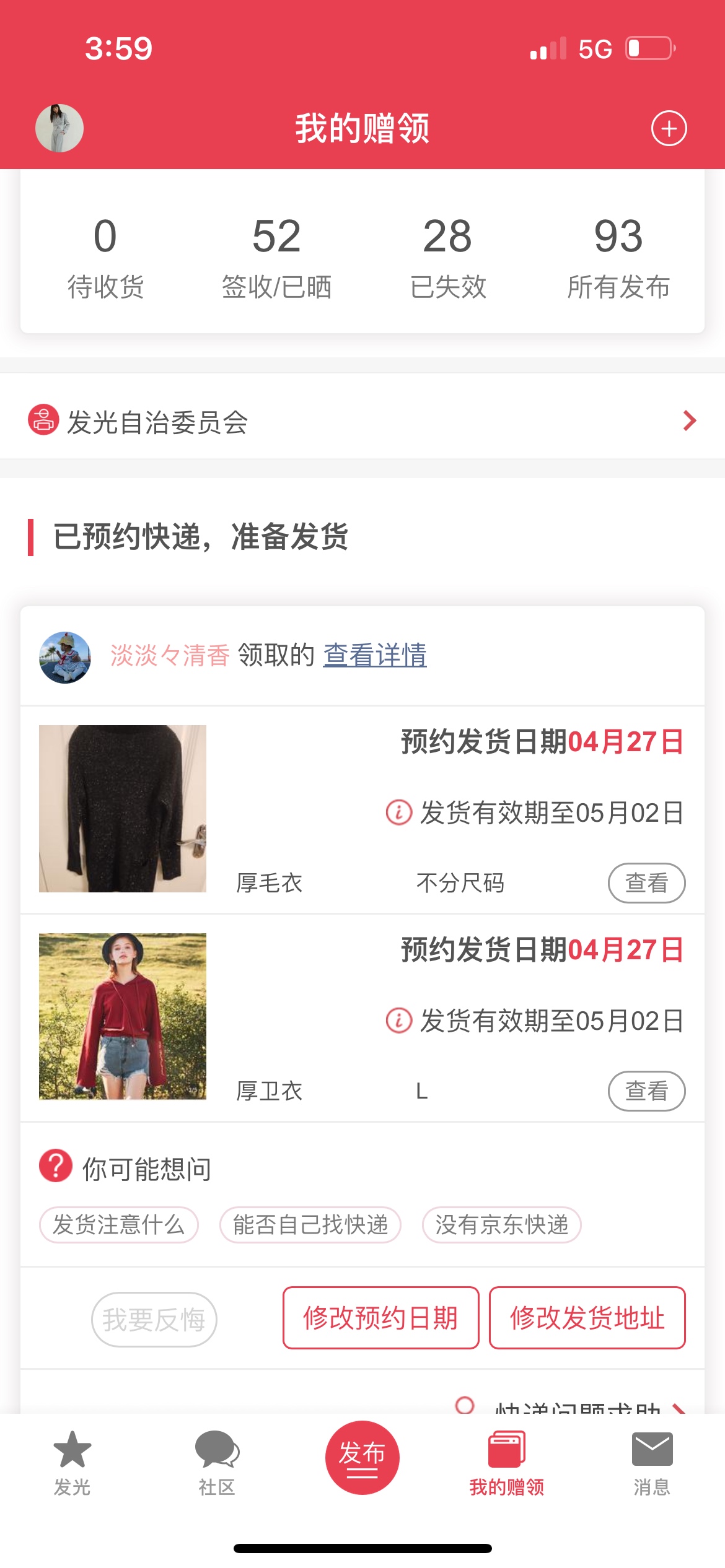View details of the 厚卫衣 item

point(646,1091)
